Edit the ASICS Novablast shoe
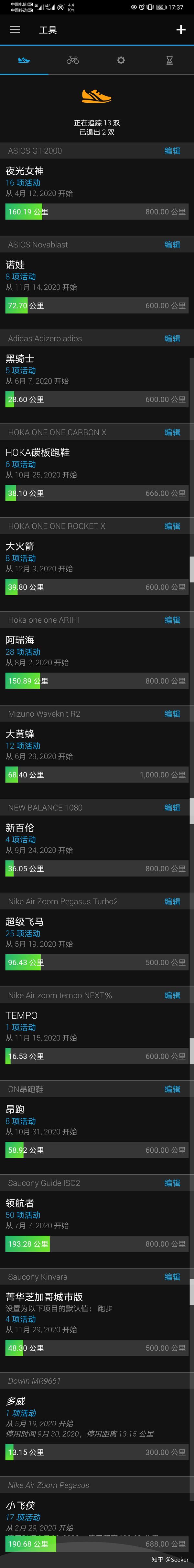 tap(172, 245)
